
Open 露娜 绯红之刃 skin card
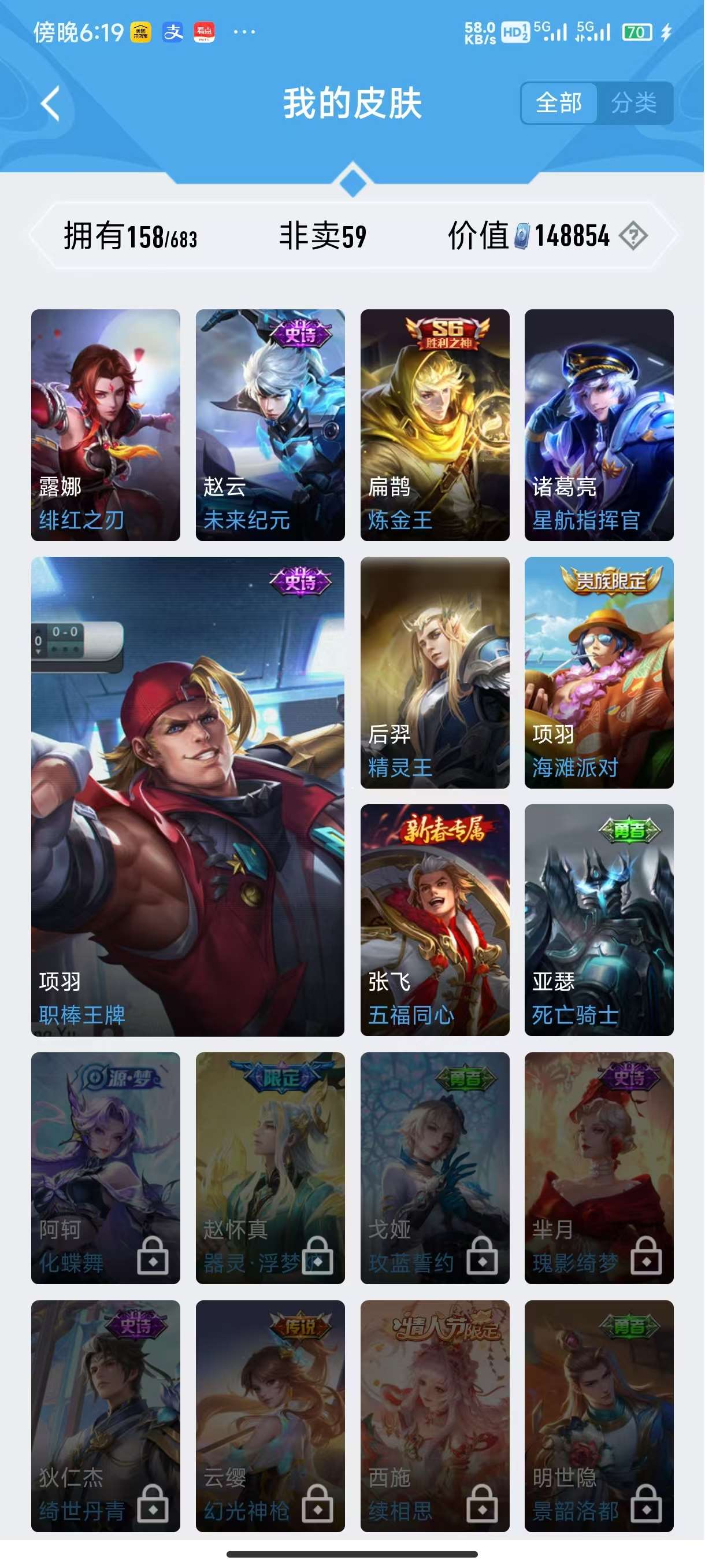(105, 425)
